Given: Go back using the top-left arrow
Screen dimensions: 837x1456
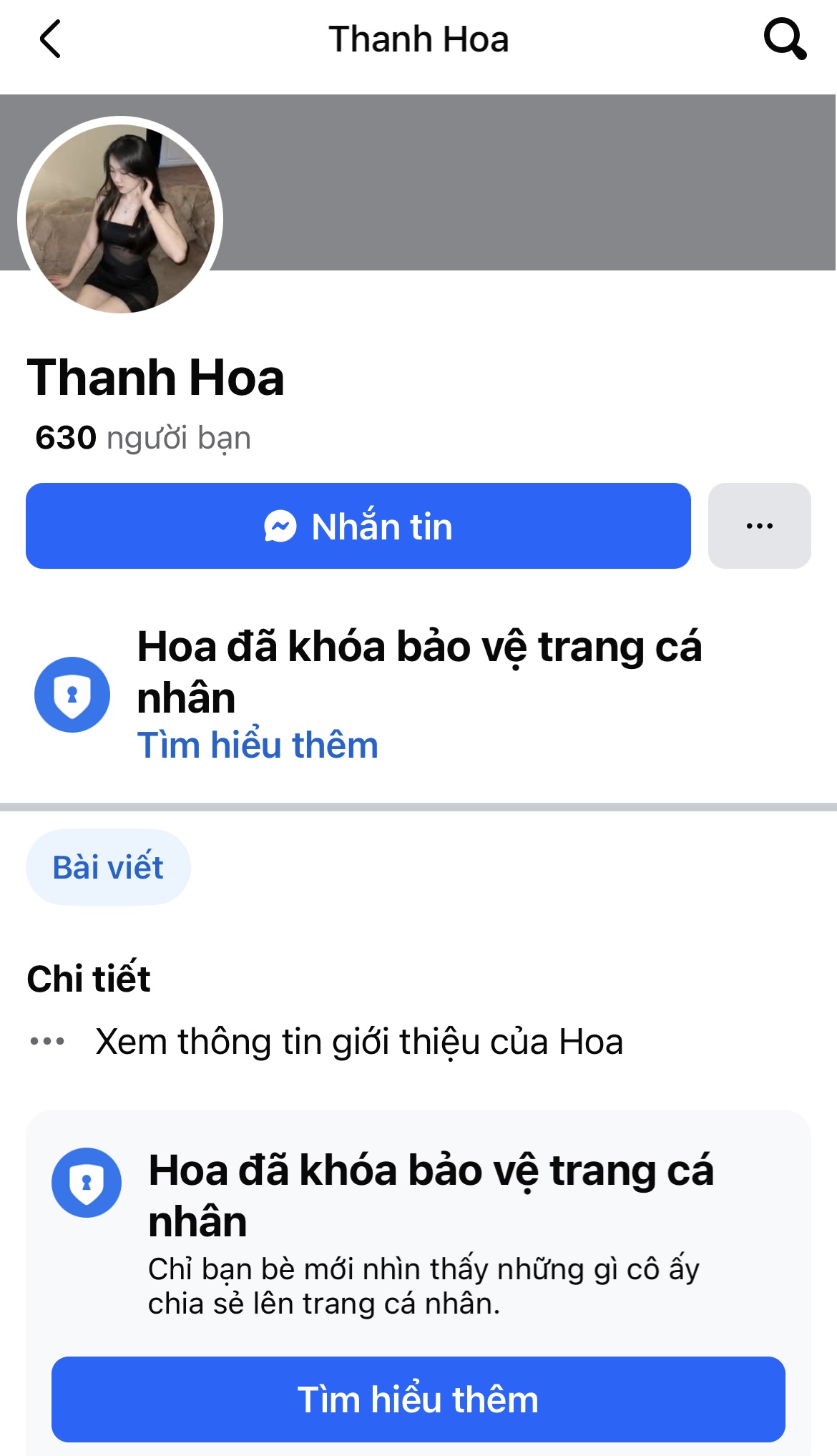Looking at the screenshot, I should (x=50, y=39).
